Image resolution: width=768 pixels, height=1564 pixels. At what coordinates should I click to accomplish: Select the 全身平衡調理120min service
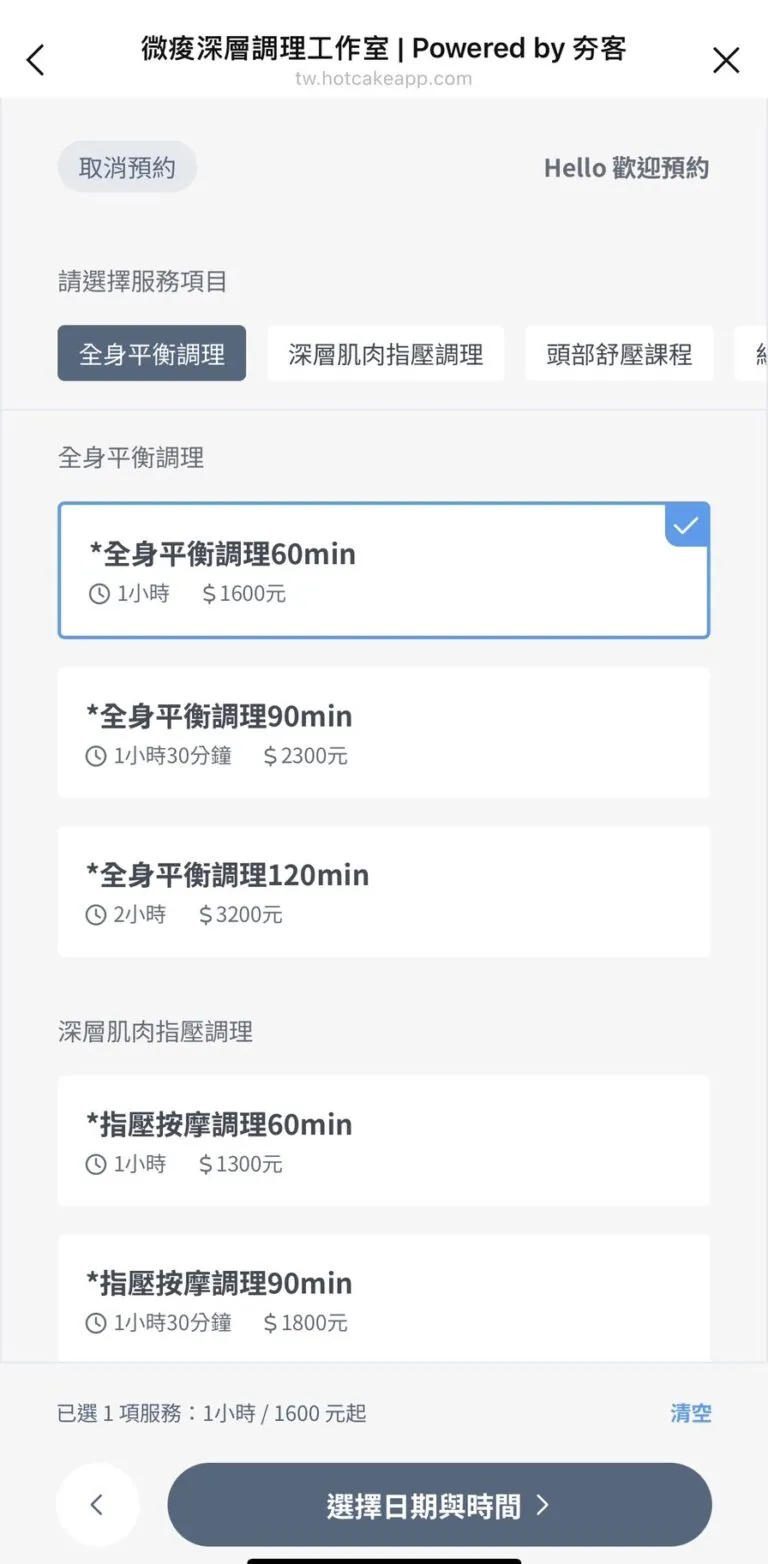pyautogui.click(x=384, y=891)
